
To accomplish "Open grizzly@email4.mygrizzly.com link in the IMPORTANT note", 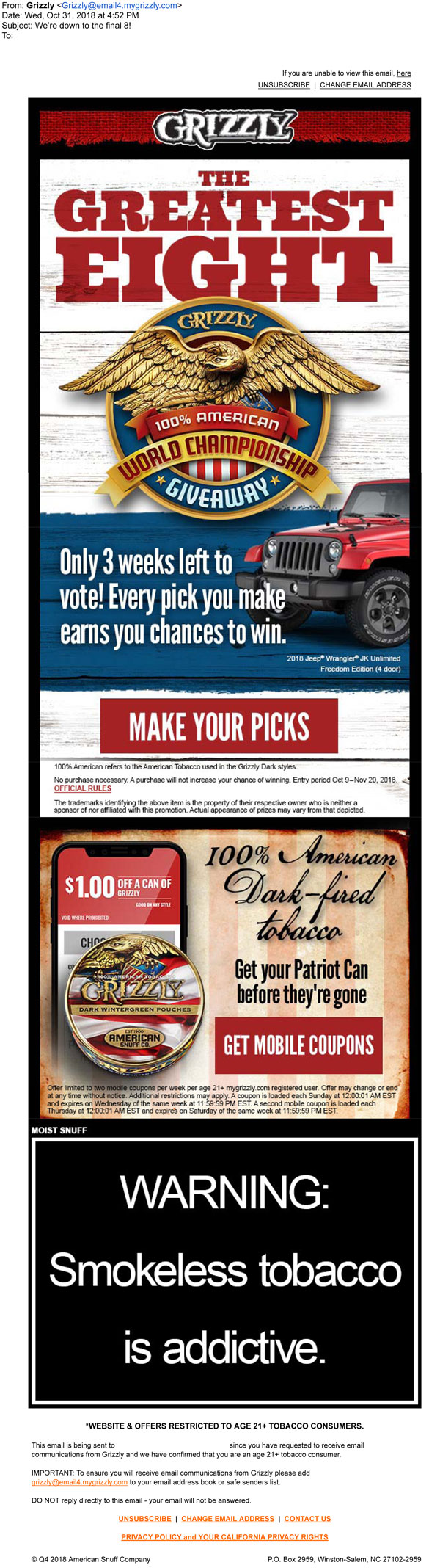I will [79, 1482].
